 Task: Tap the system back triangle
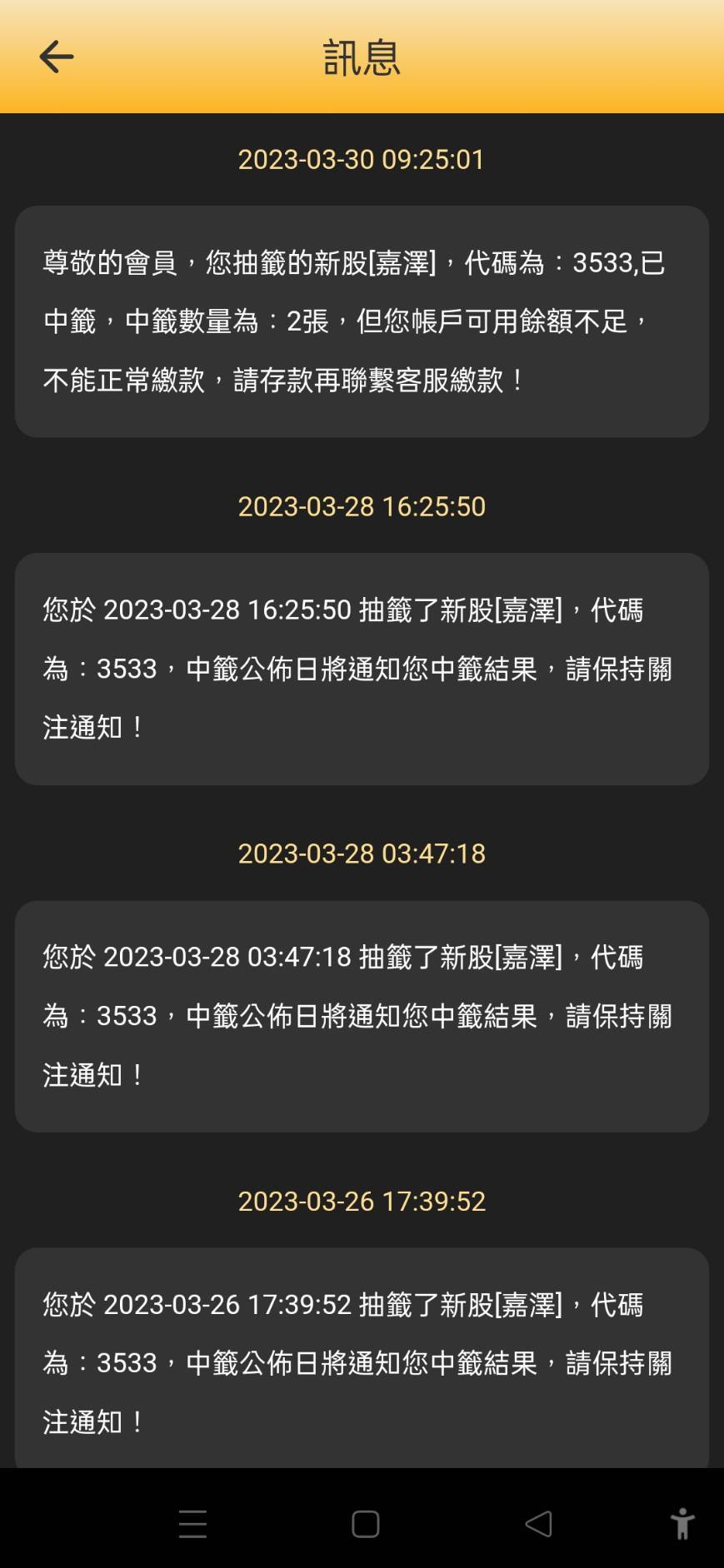(539, 1524)
